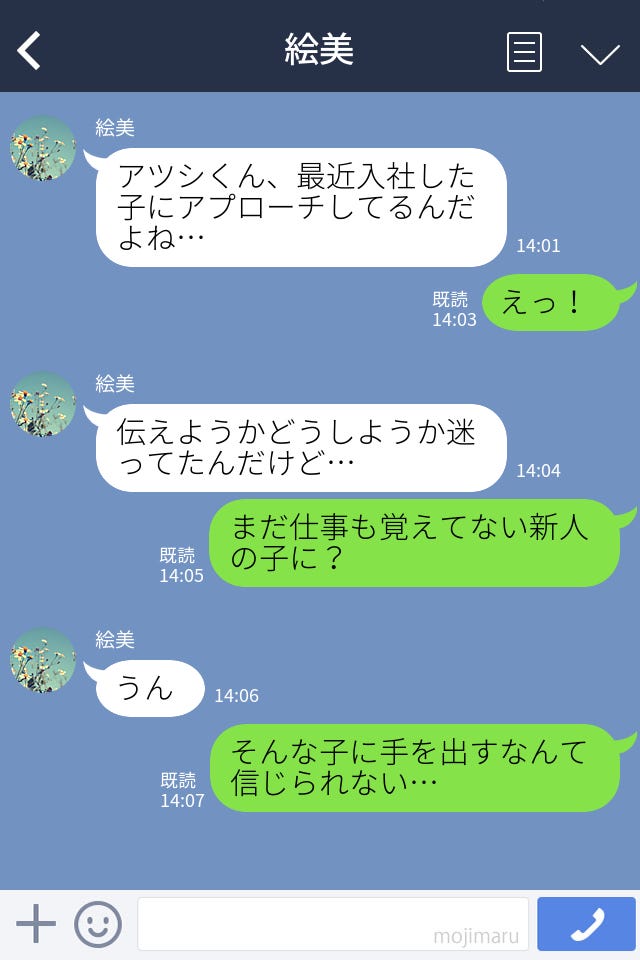Image resolution: width=640 pixels, height=960 pixels.
Task: View 絵美's profile picture beside the うん message
Action: tap(43, 660)
